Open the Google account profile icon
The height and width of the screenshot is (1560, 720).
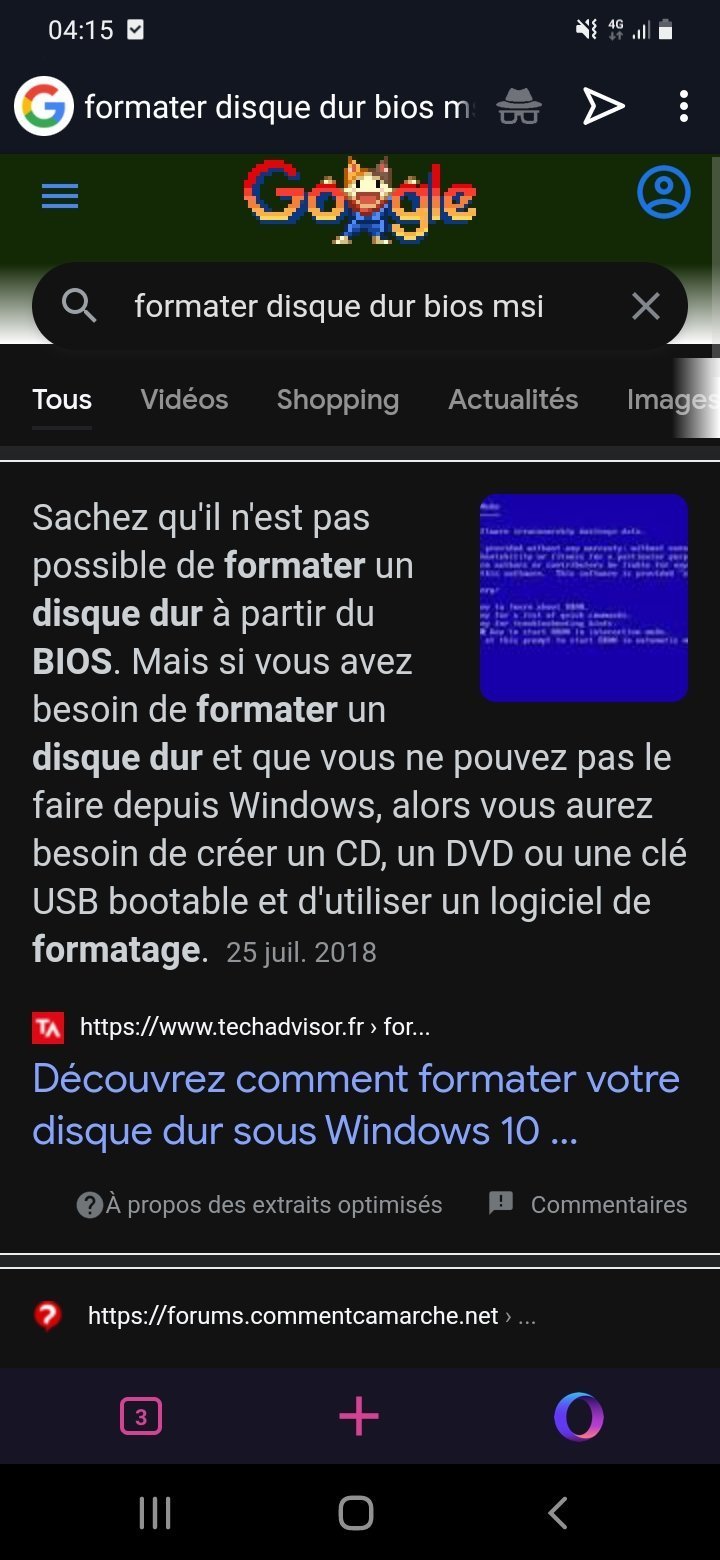[x=663, y=192]
